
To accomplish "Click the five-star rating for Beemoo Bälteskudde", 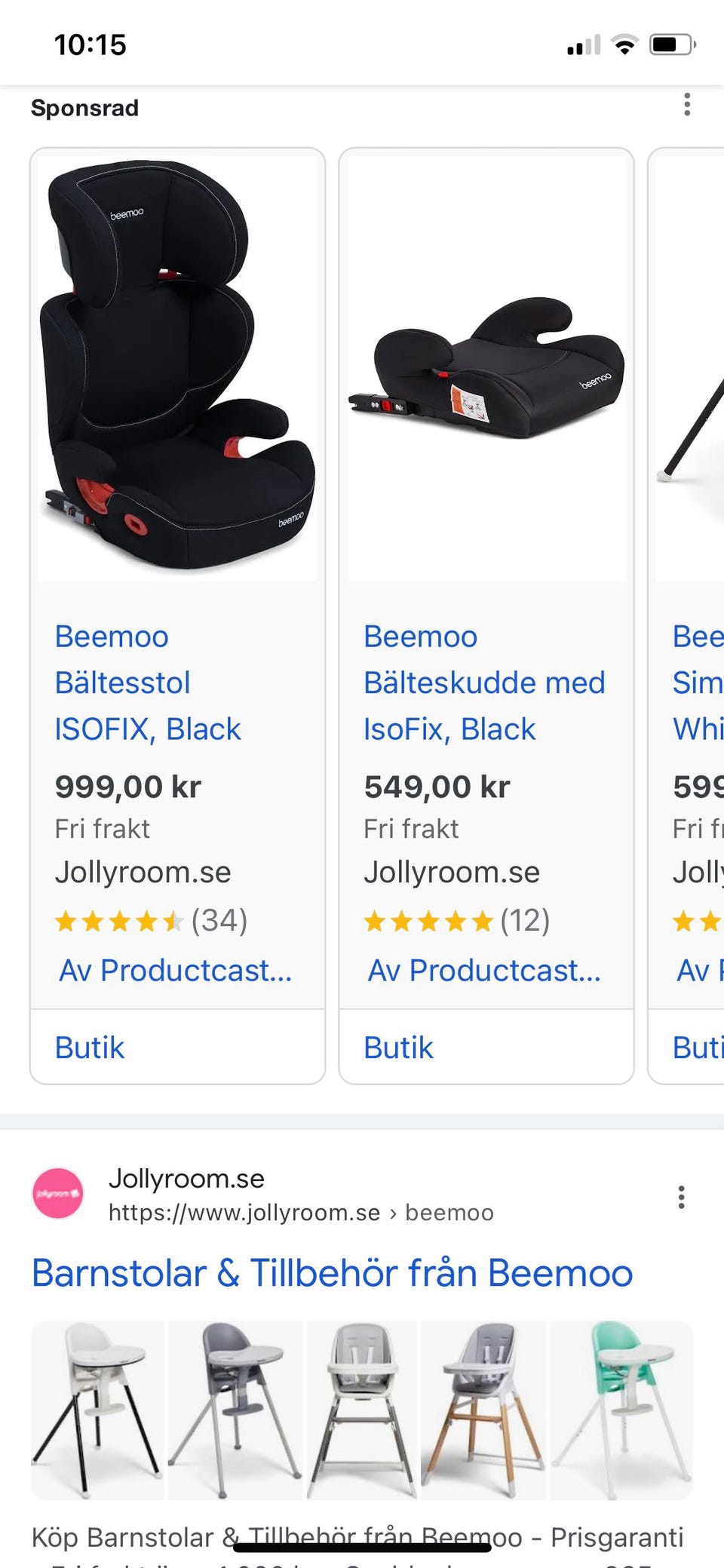I will (427, 920).
